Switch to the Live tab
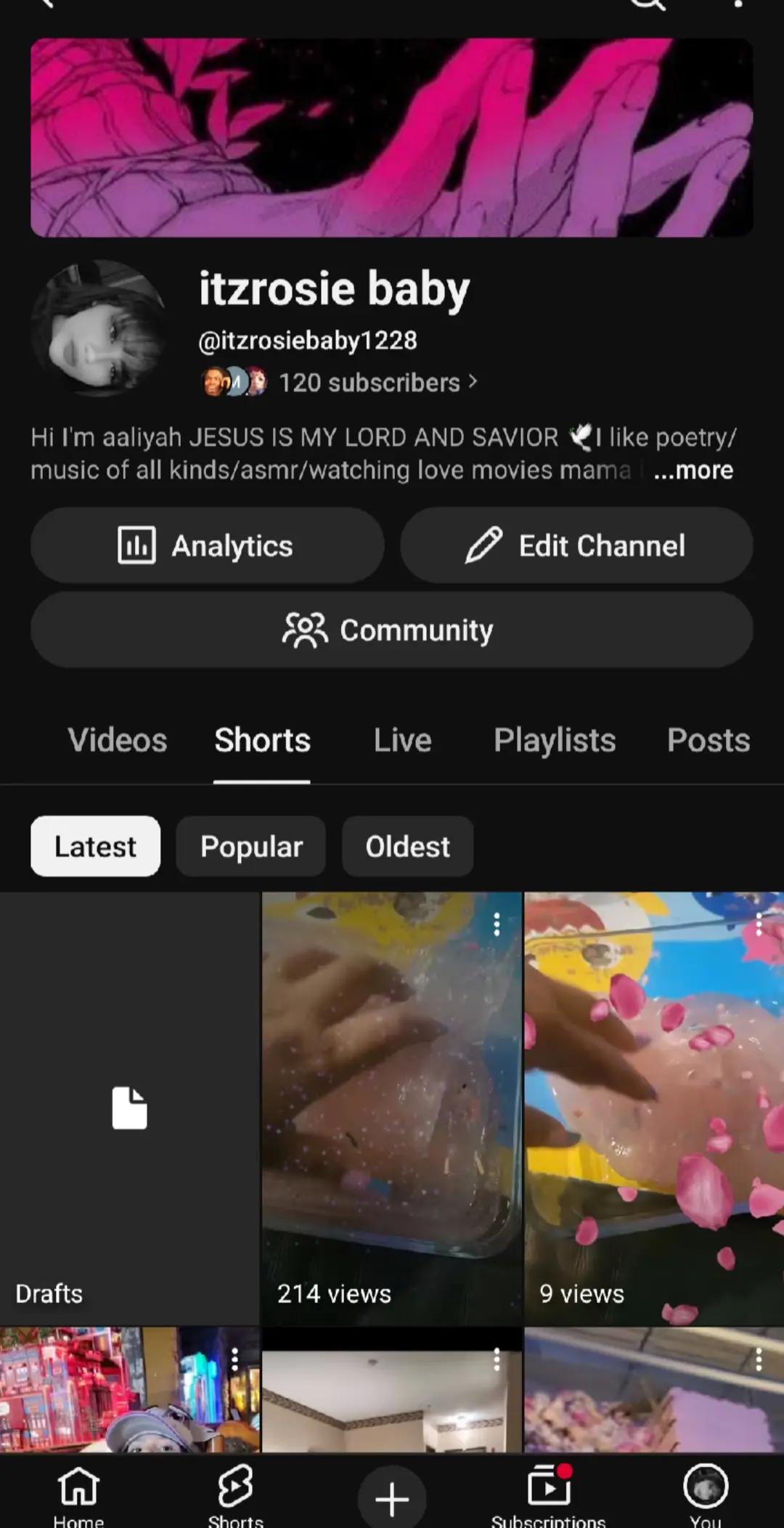 (402, 740)
